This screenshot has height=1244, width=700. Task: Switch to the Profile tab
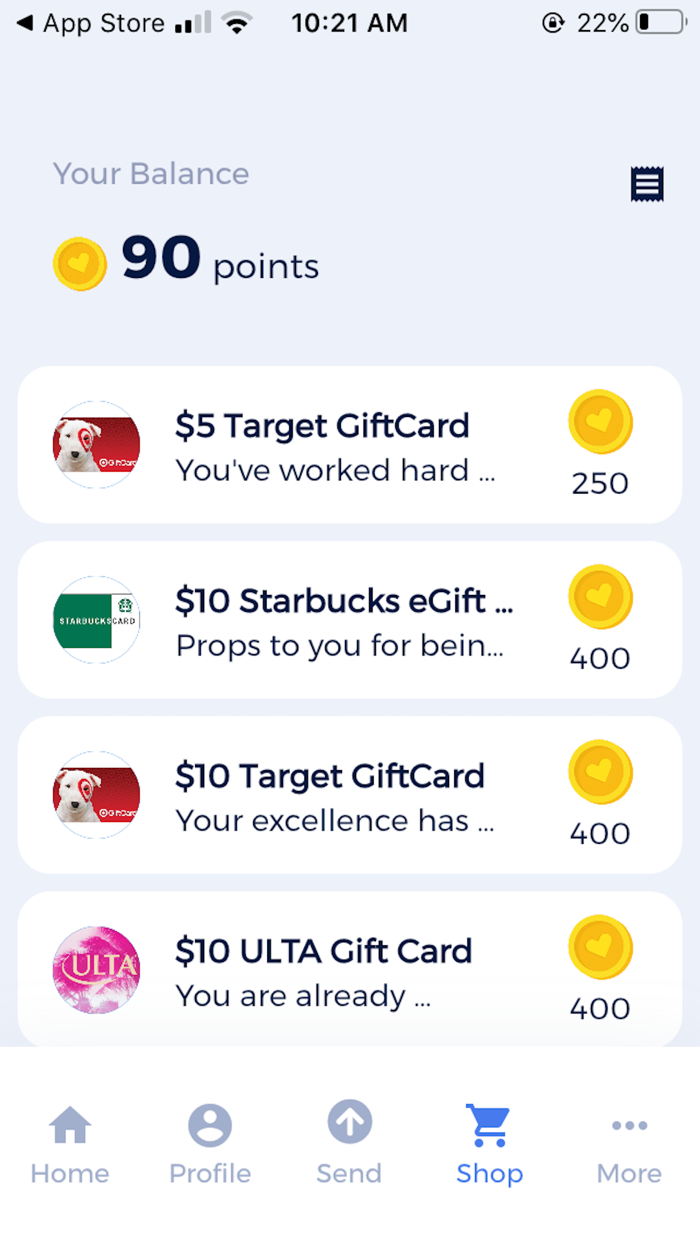(210, 1145)
